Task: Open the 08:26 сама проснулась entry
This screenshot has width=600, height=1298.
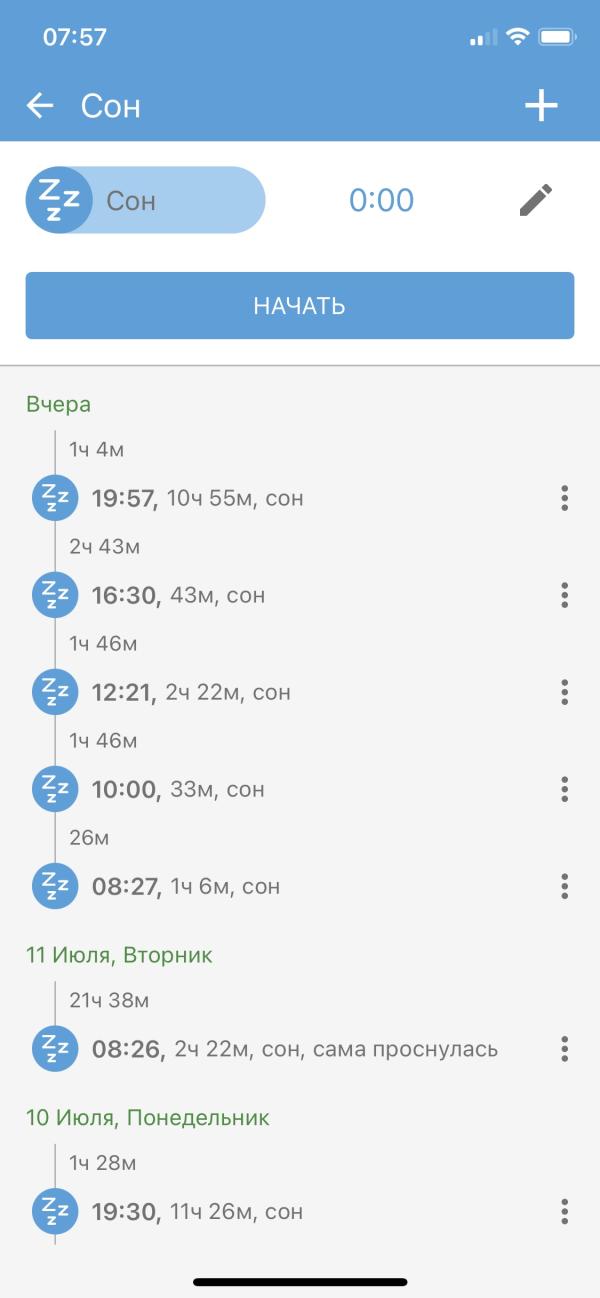Action: click(294, 1049)
